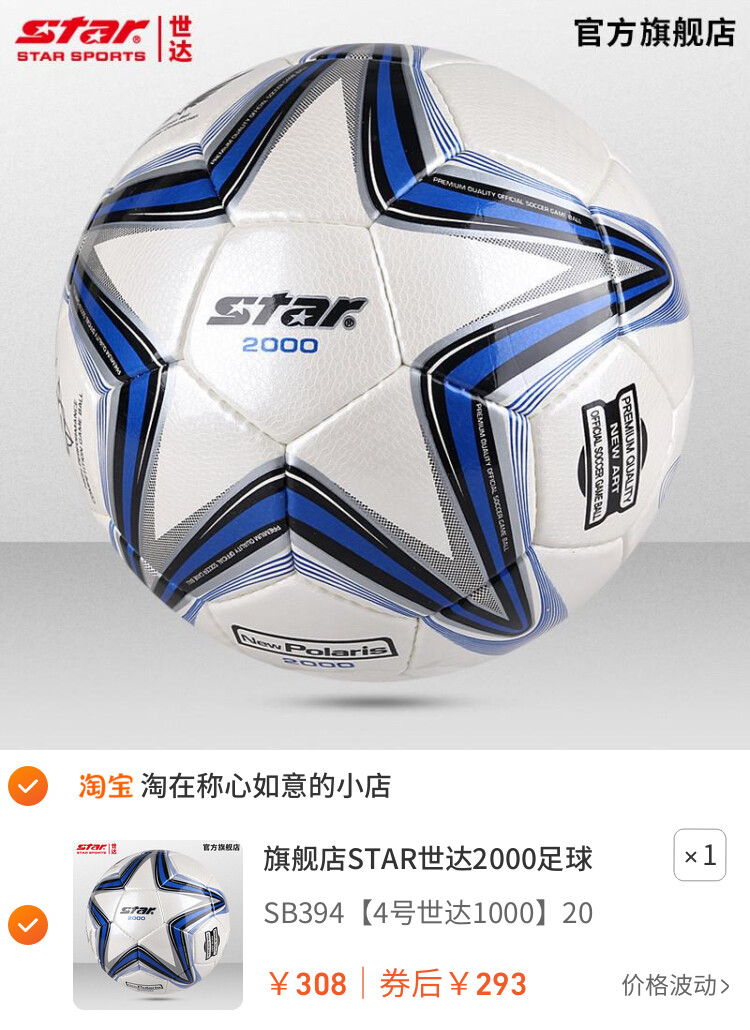View 价格波动 price fluctuation details
Image resolution: width=750 pixels, height=1030 pixels.
[675, 985]
